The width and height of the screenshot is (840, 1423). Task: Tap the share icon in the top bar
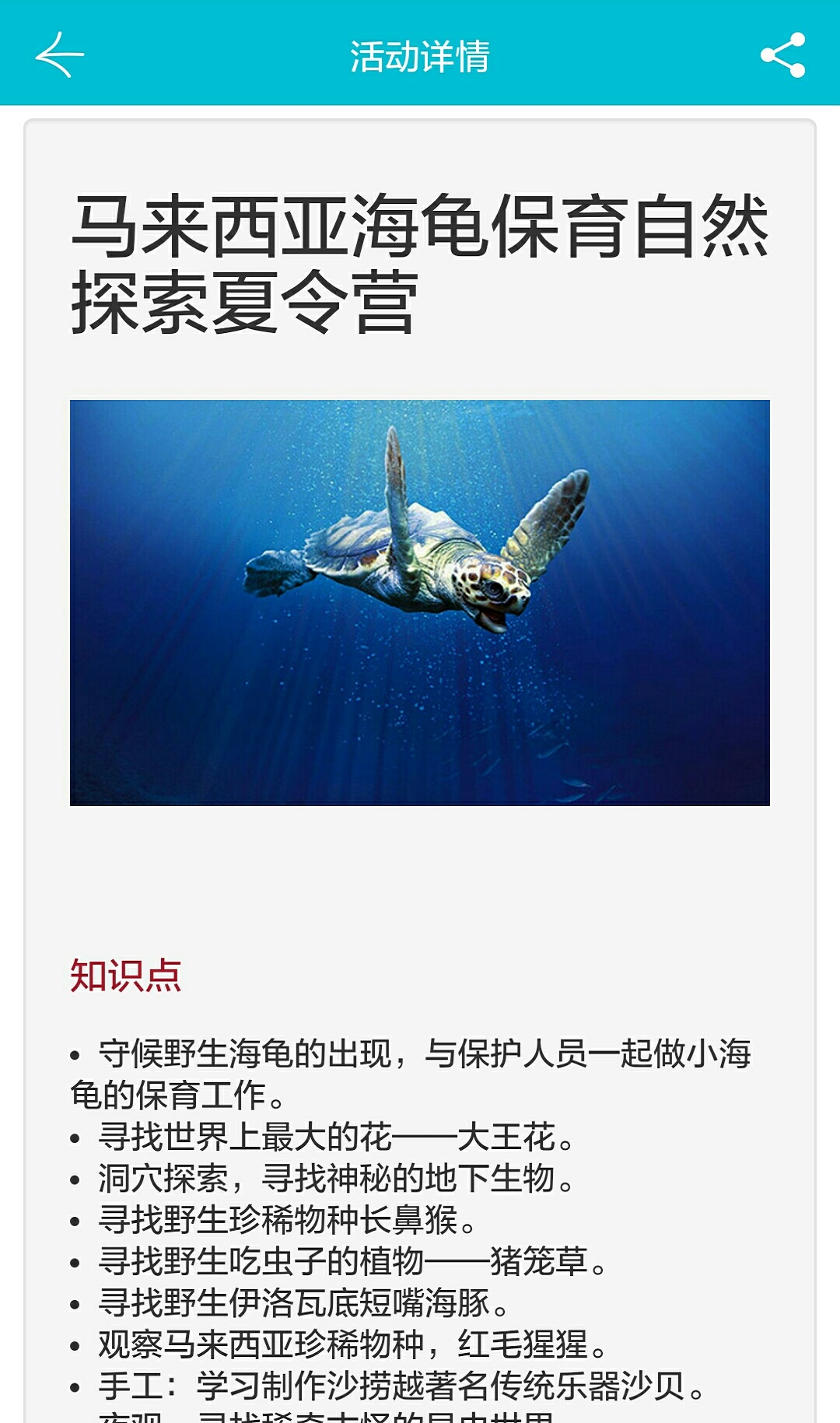click(785, 54)
